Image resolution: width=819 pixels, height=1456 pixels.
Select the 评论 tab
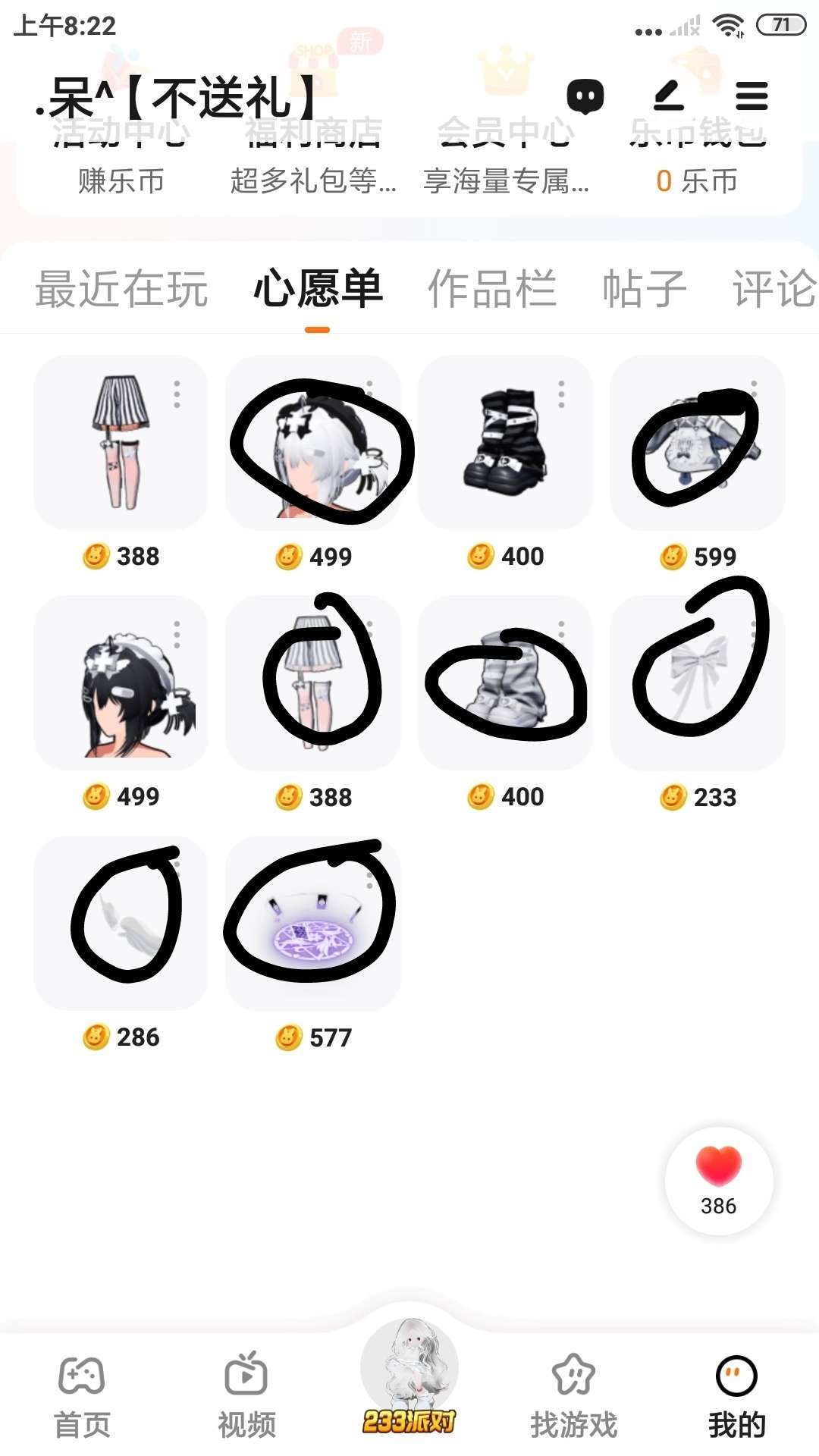pos(773,289)
